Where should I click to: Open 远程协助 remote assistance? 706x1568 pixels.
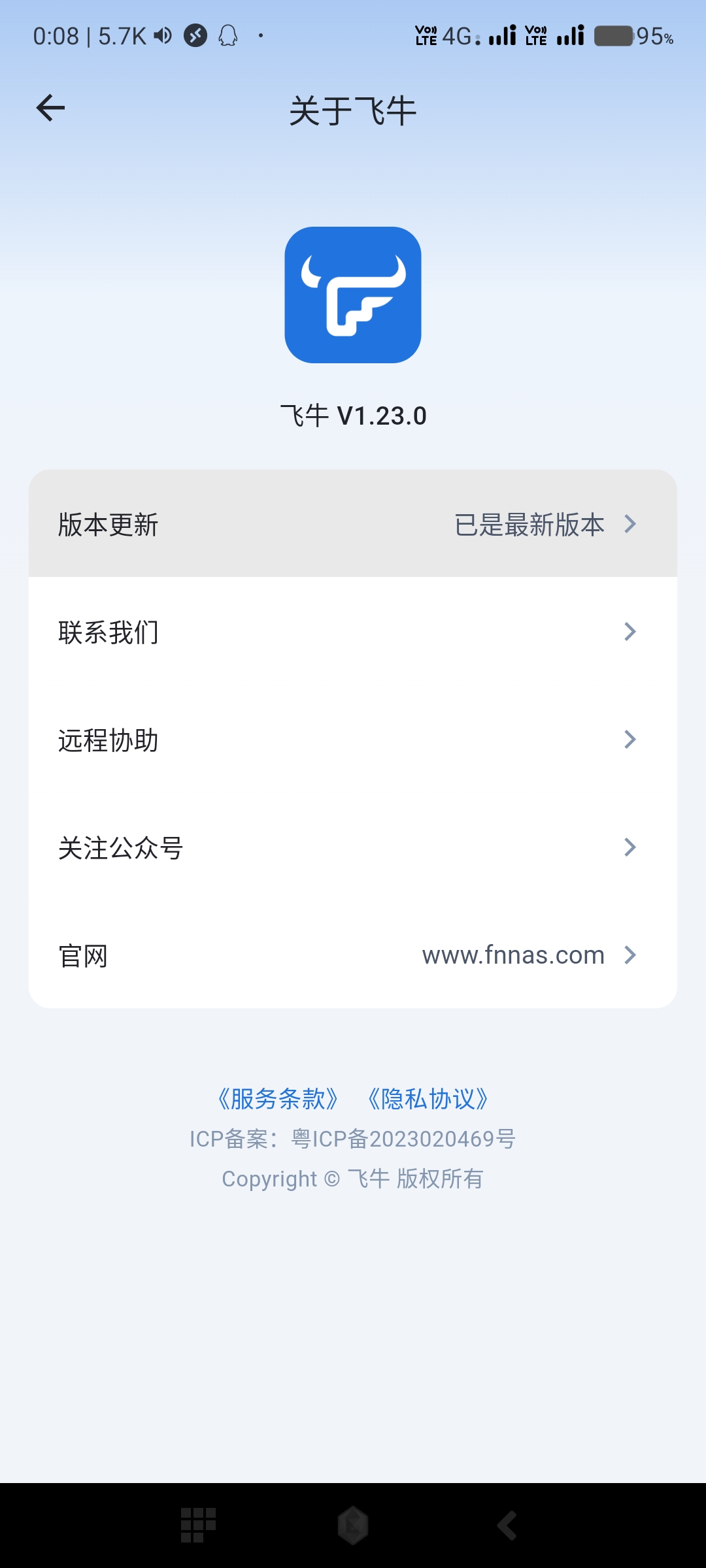(353, 740)
